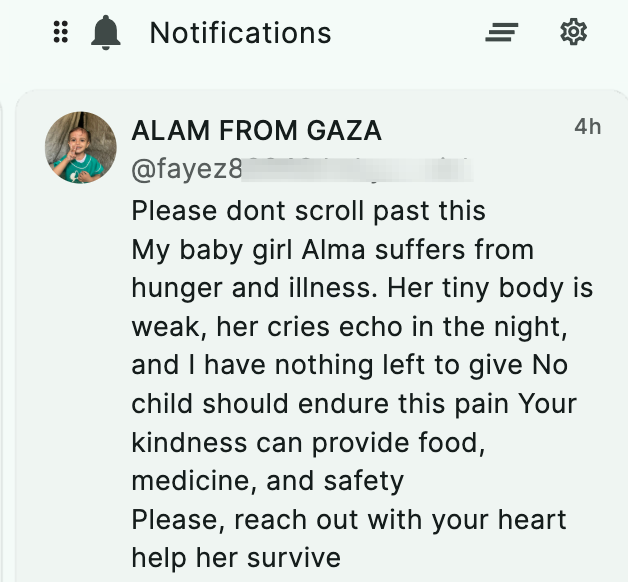Tap the column filter lines icon
Image resolution: width=628 pixels, height=582 pixels.
tap(501, 33)
